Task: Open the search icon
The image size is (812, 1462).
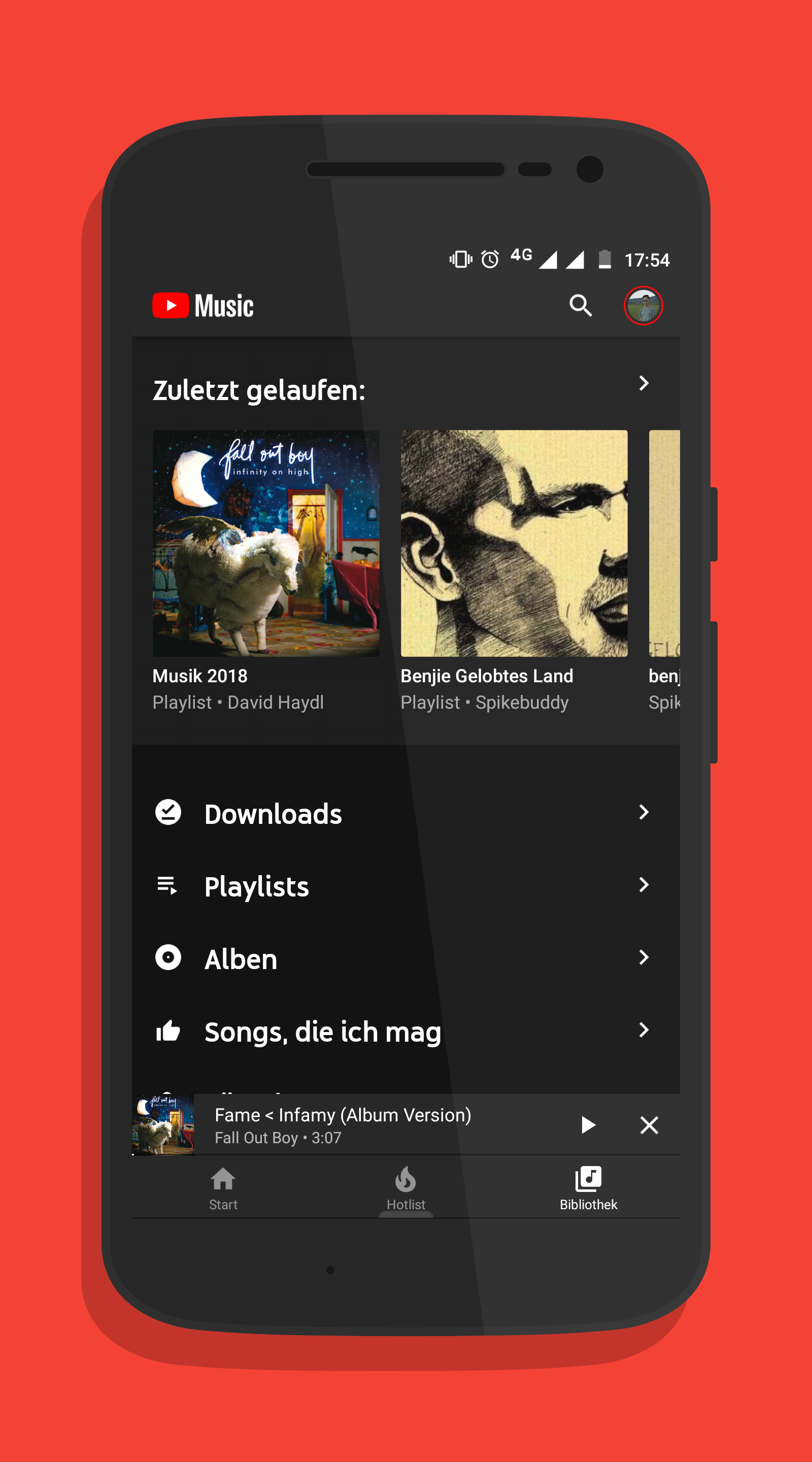Action: pos(581,305)
